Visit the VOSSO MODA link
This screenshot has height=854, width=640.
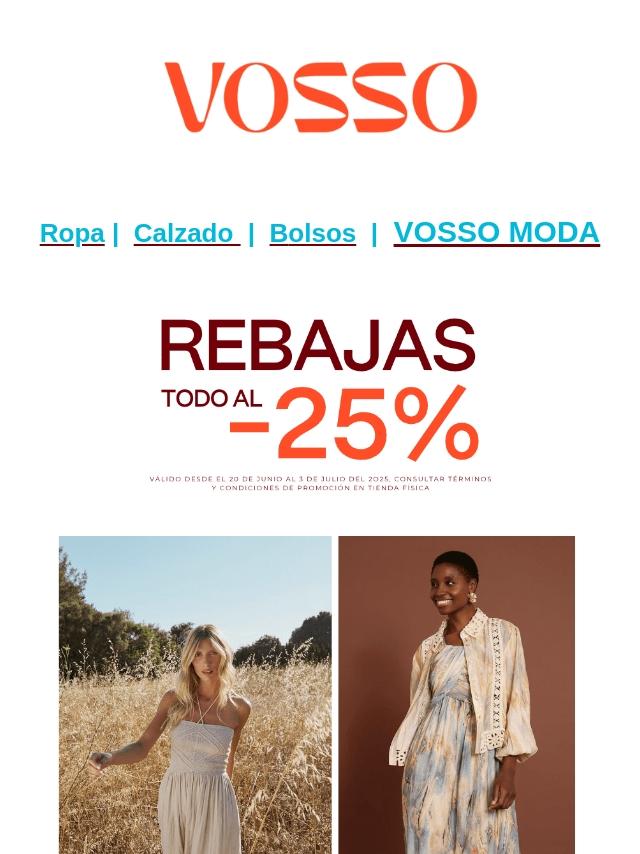coord(496,232)
